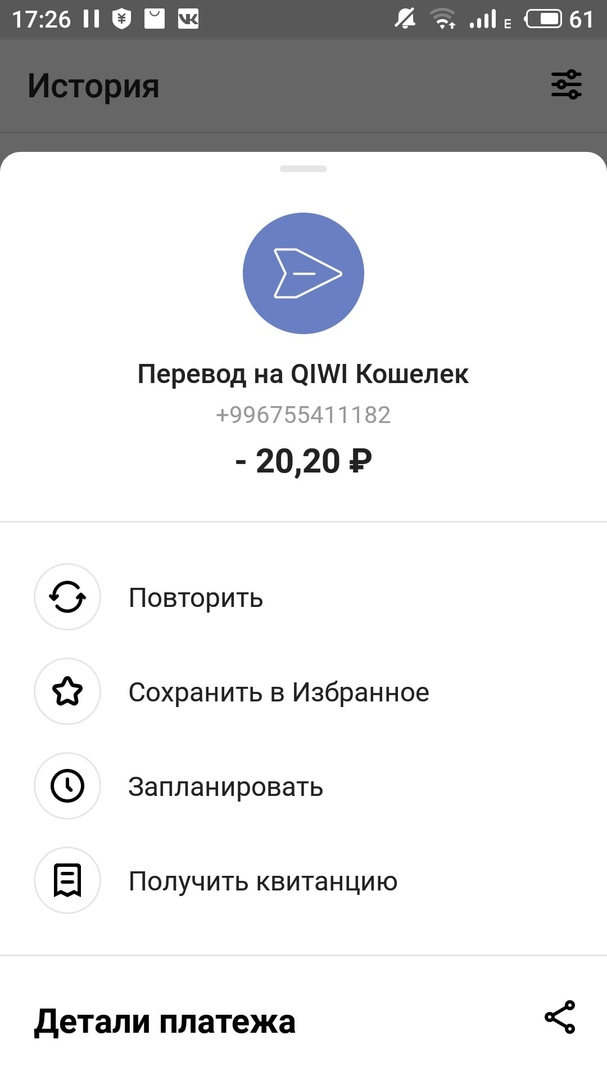
Task: Open the history filter settings
Action: coord(566,85)
